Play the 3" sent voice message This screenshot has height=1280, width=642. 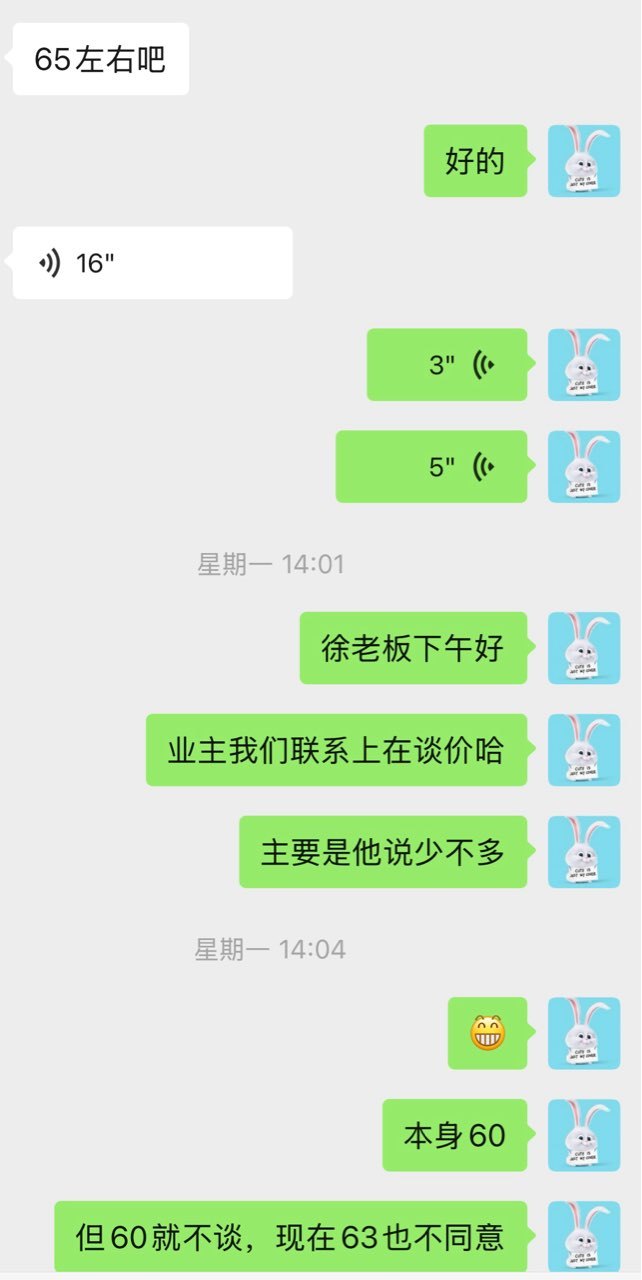[x=447, y=365]
